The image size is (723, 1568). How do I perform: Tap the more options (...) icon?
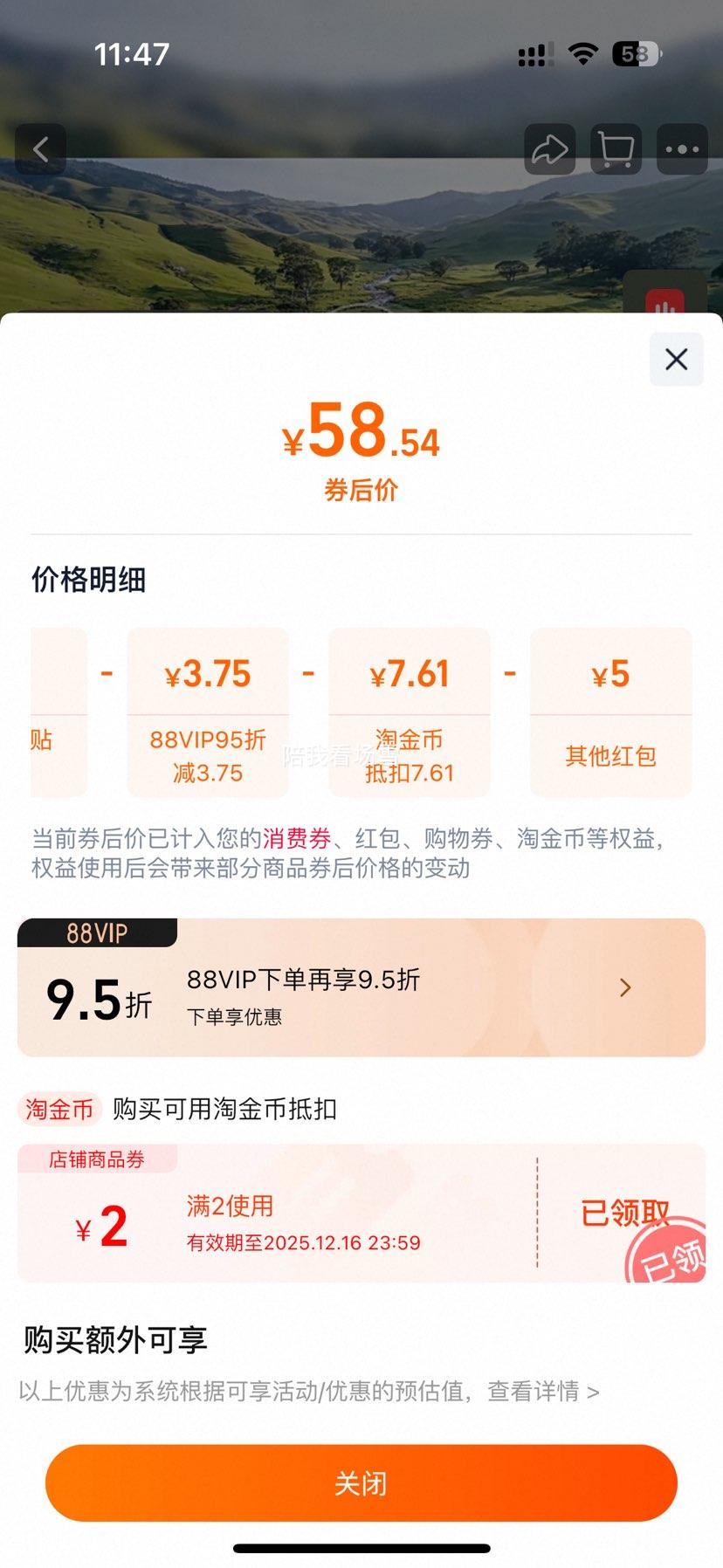pos(681,148)
